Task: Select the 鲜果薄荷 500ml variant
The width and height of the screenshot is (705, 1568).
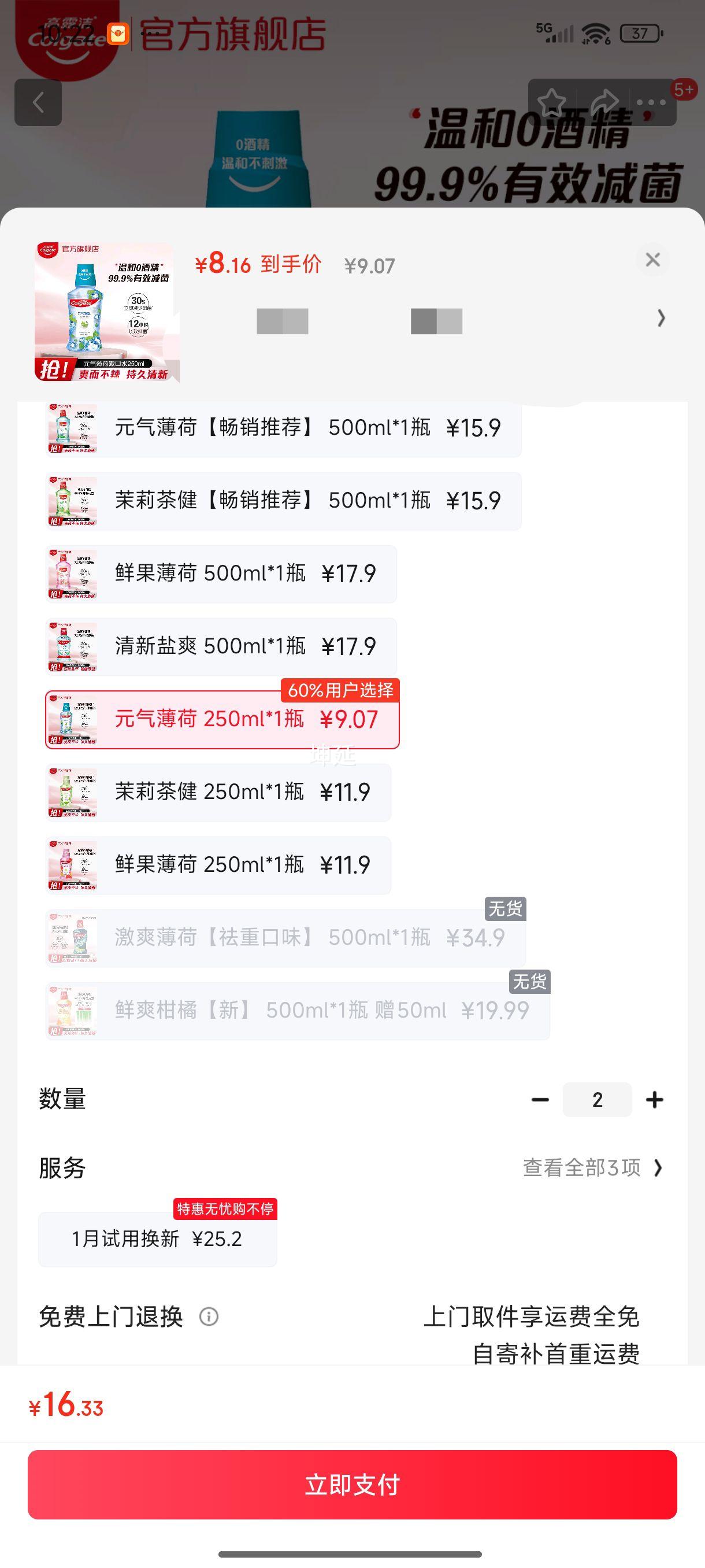Action: tap(219, 573)
